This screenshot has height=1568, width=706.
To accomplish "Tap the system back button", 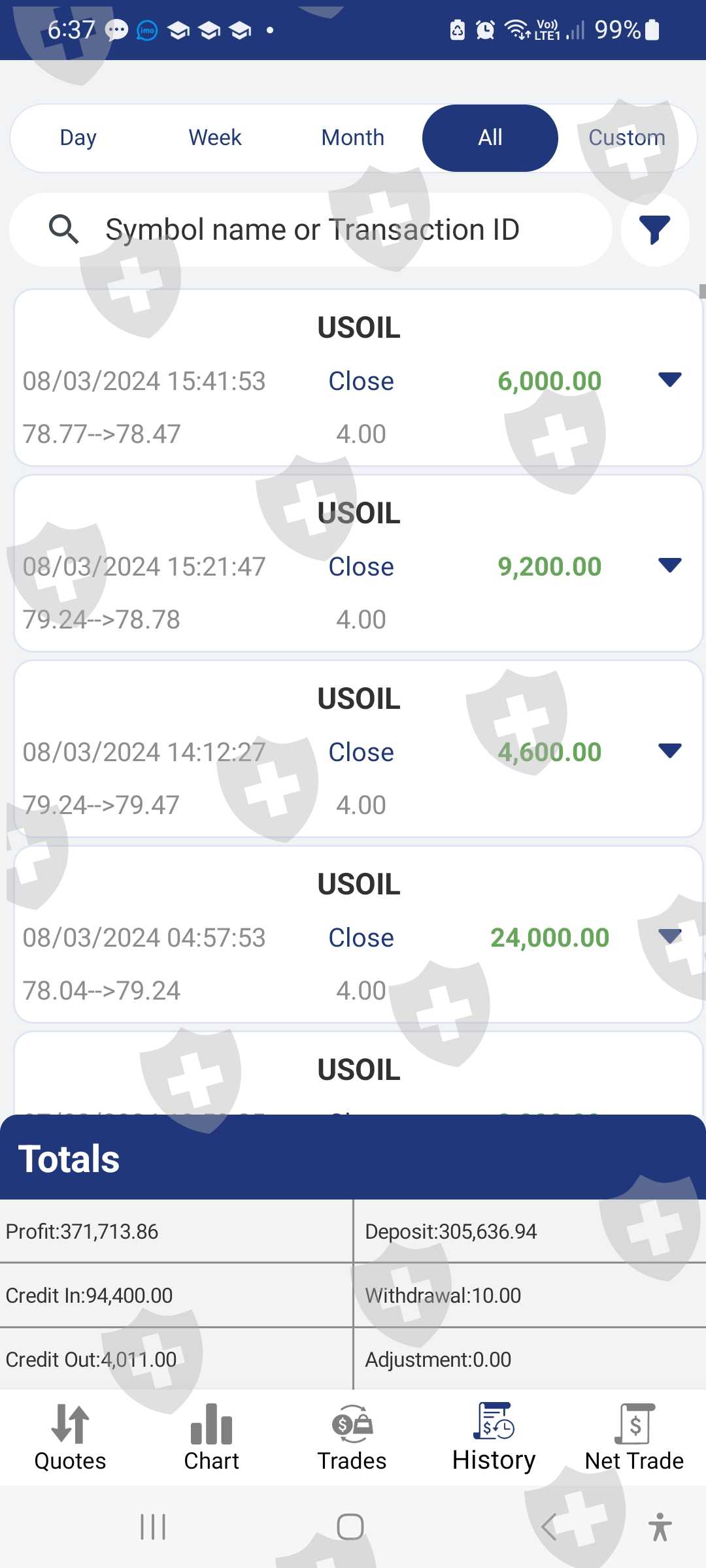I will tap(549, 1527).
